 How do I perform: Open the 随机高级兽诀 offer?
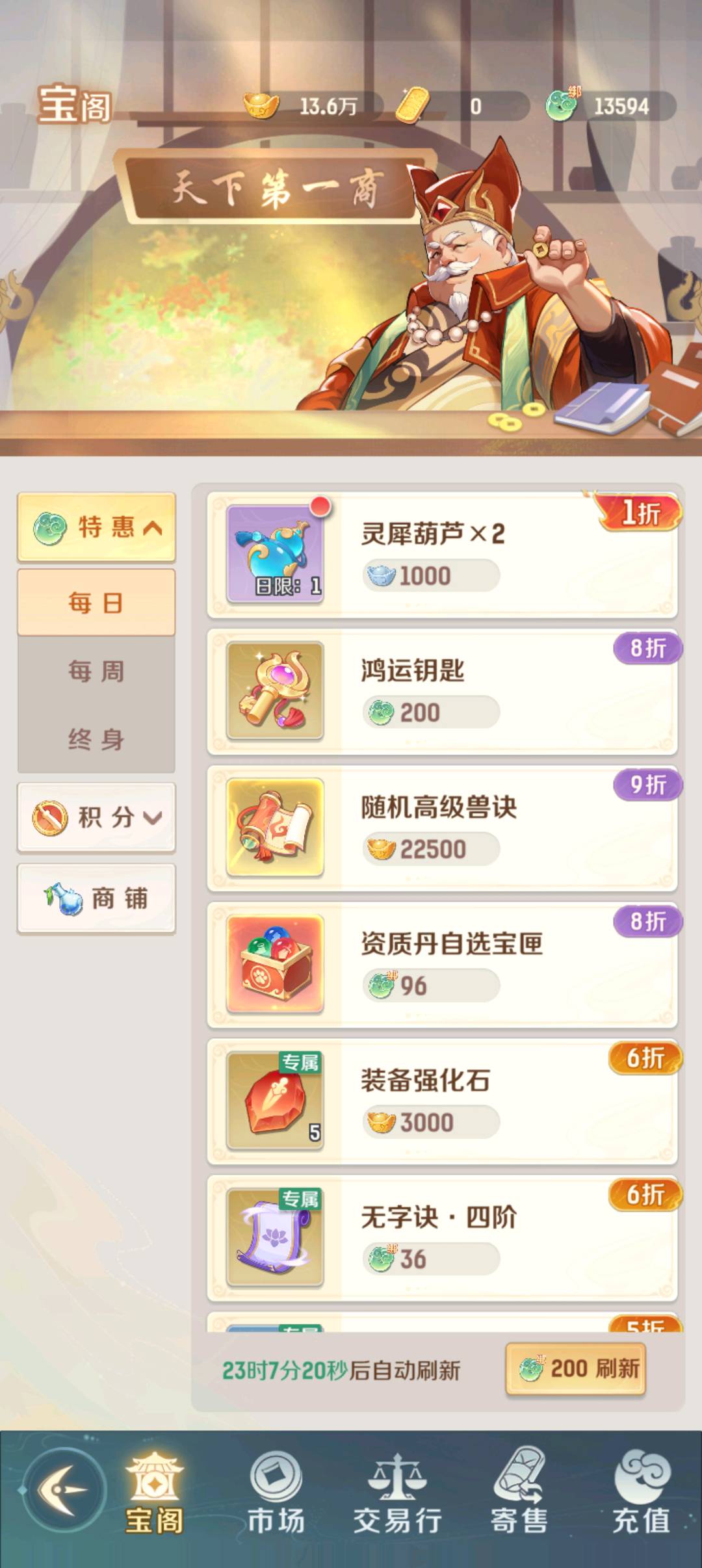coord(442,828)
